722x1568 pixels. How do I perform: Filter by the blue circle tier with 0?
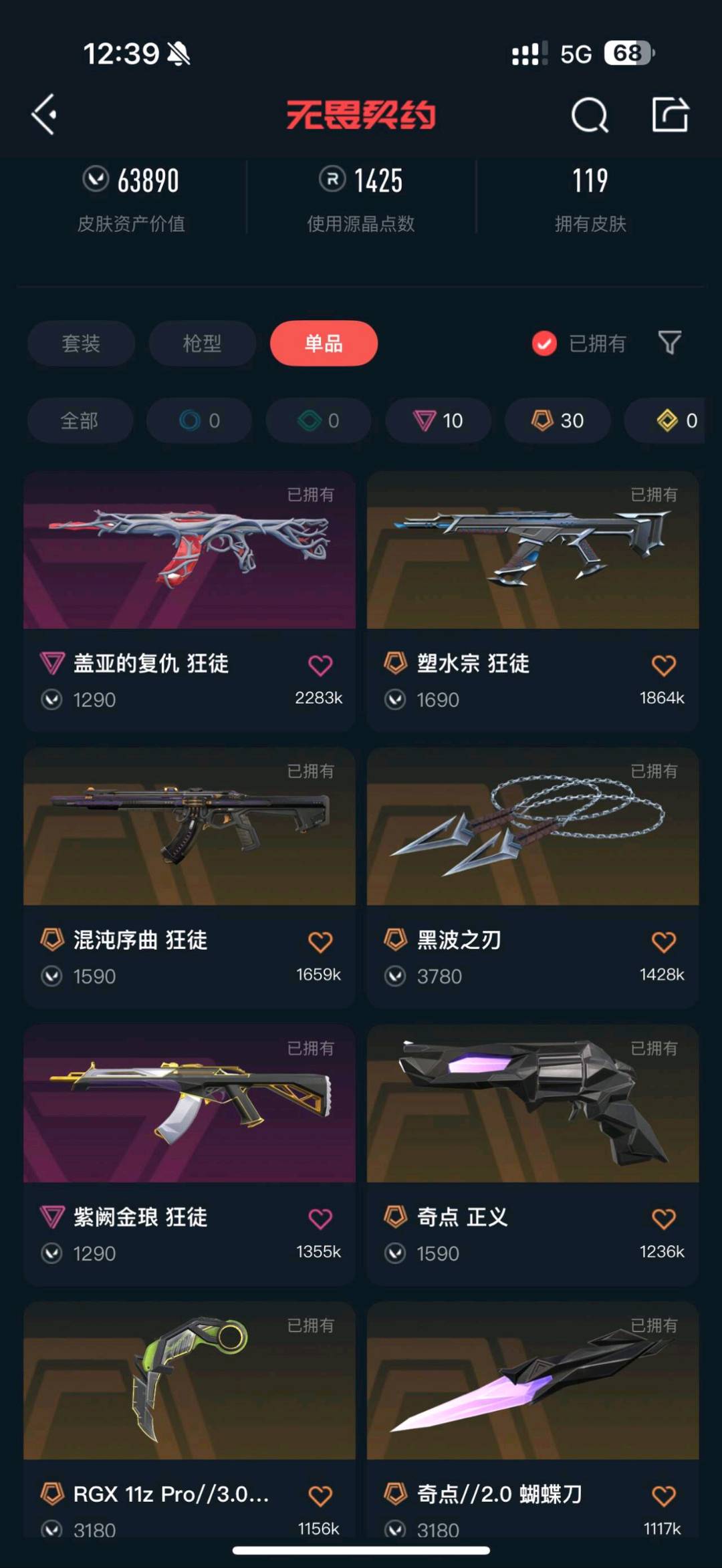pos(199,420)
